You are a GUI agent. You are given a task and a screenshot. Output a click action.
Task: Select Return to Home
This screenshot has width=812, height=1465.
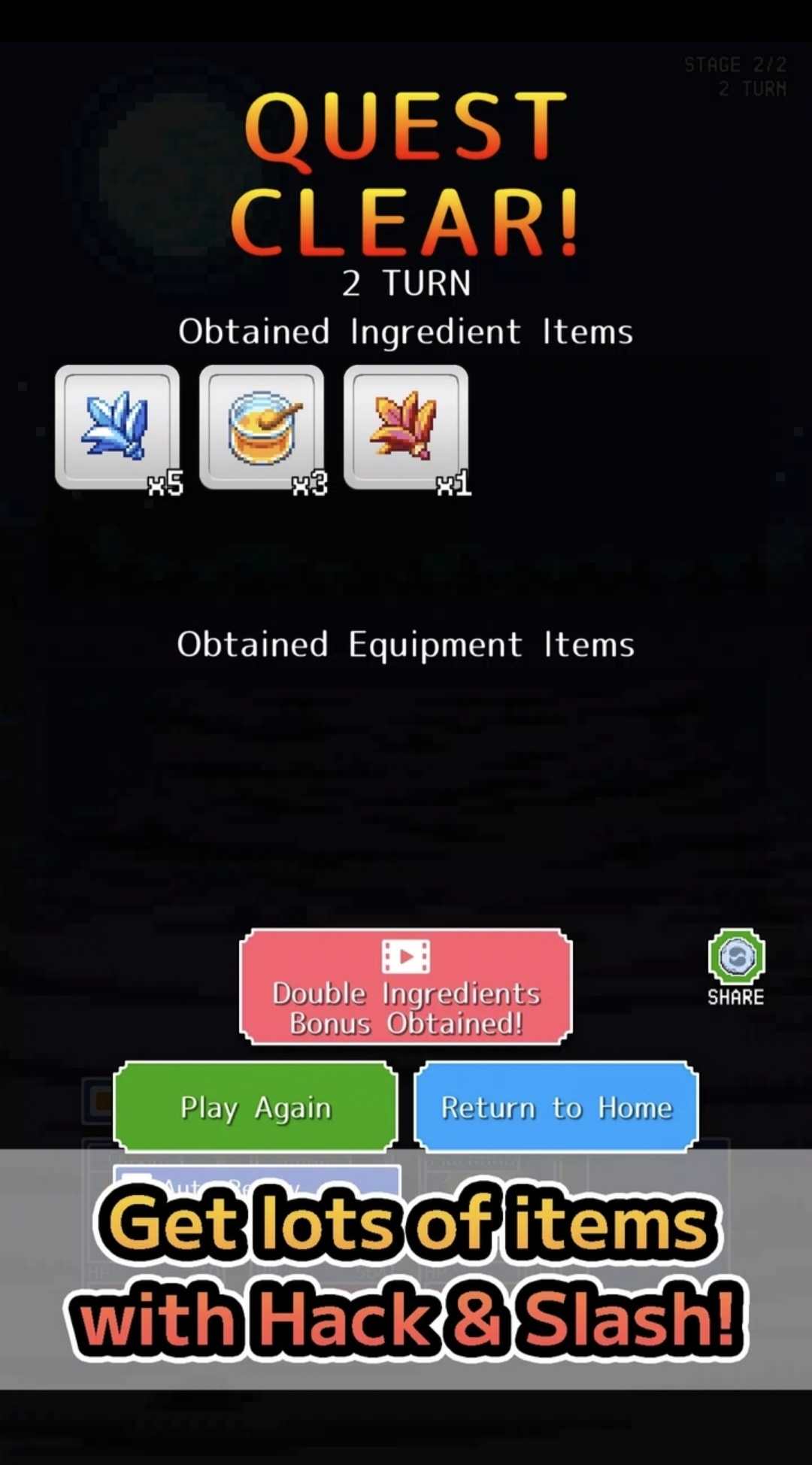556,1107
